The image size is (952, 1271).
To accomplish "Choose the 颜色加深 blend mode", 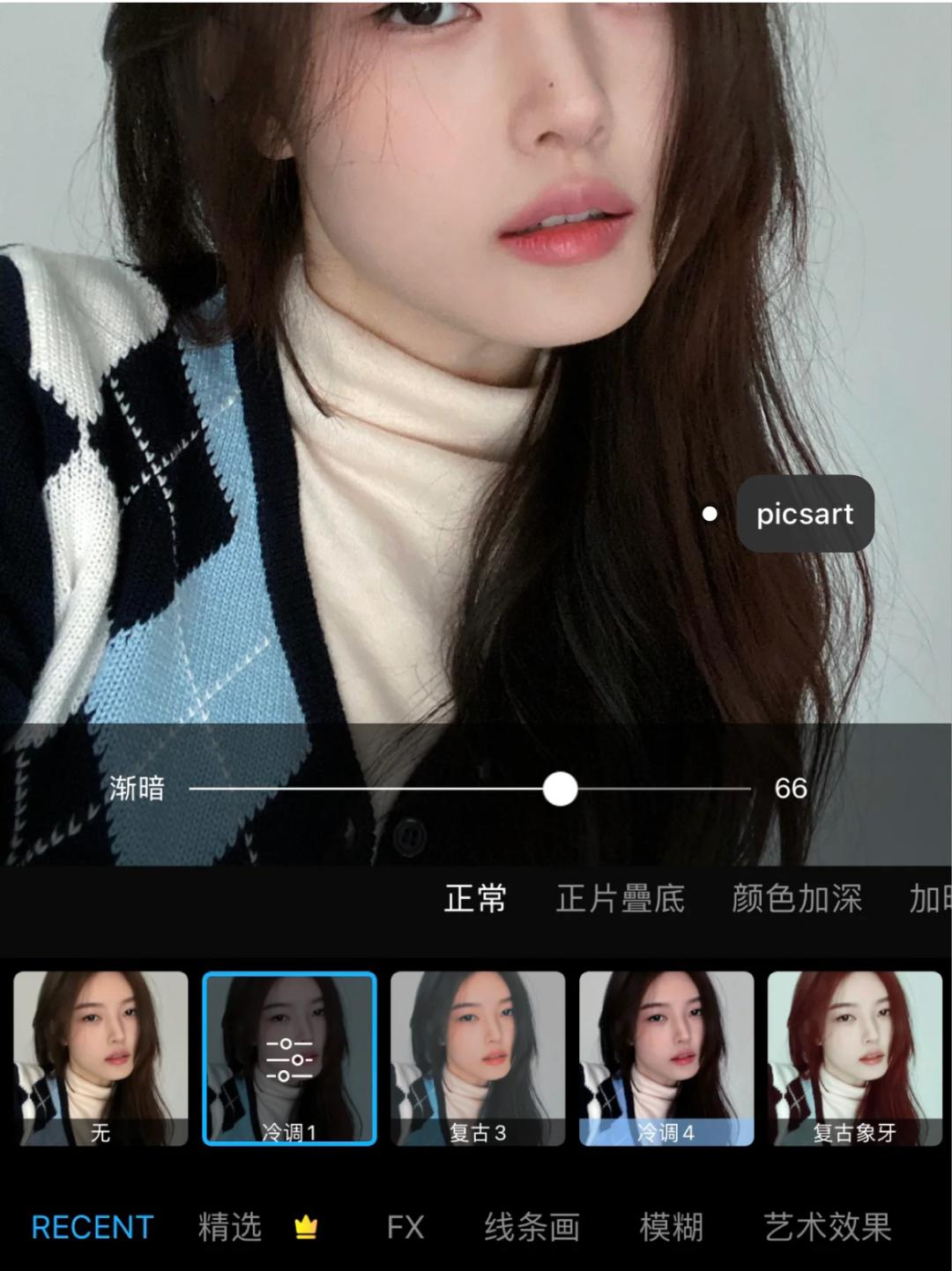I will [796, 898].
